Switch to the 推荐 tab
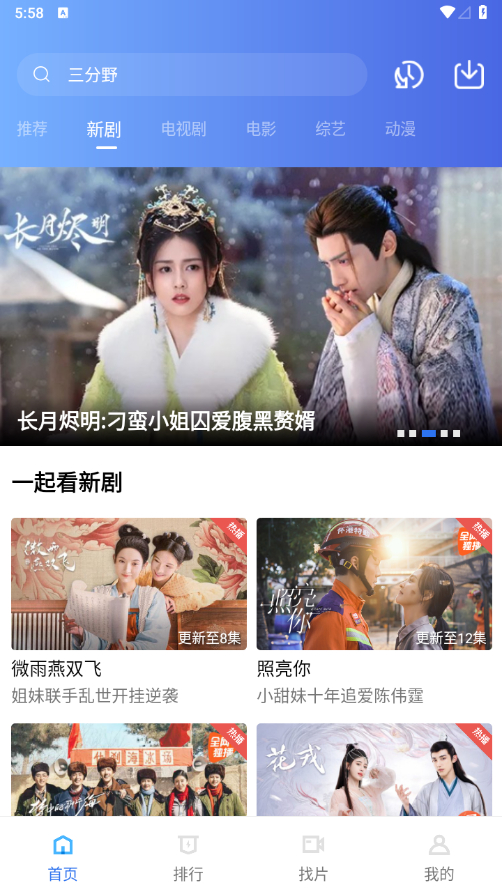The image size is (502, 892). [x=32, y=129]
